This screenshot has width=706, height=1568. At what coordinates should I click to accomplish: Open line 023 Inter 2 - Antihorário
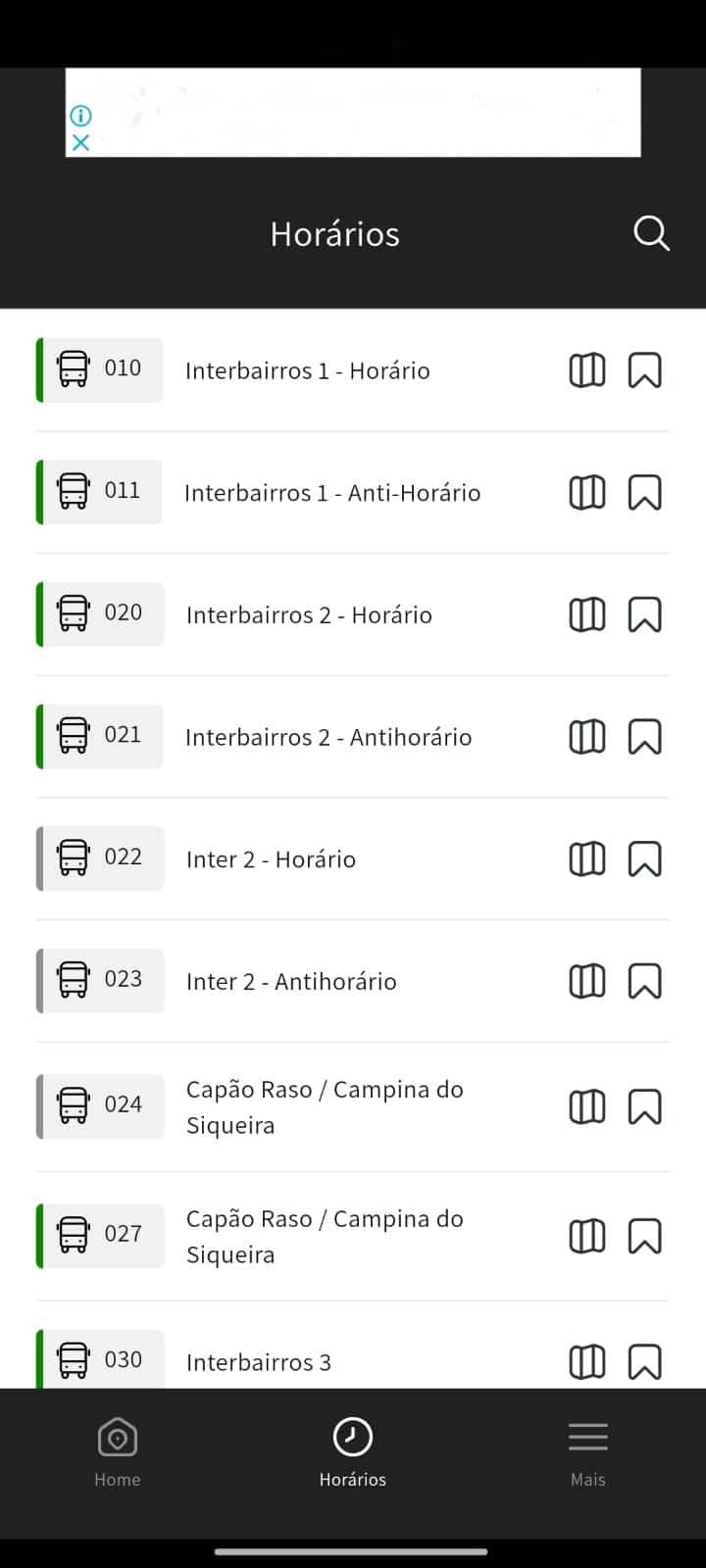click(353, 981)
